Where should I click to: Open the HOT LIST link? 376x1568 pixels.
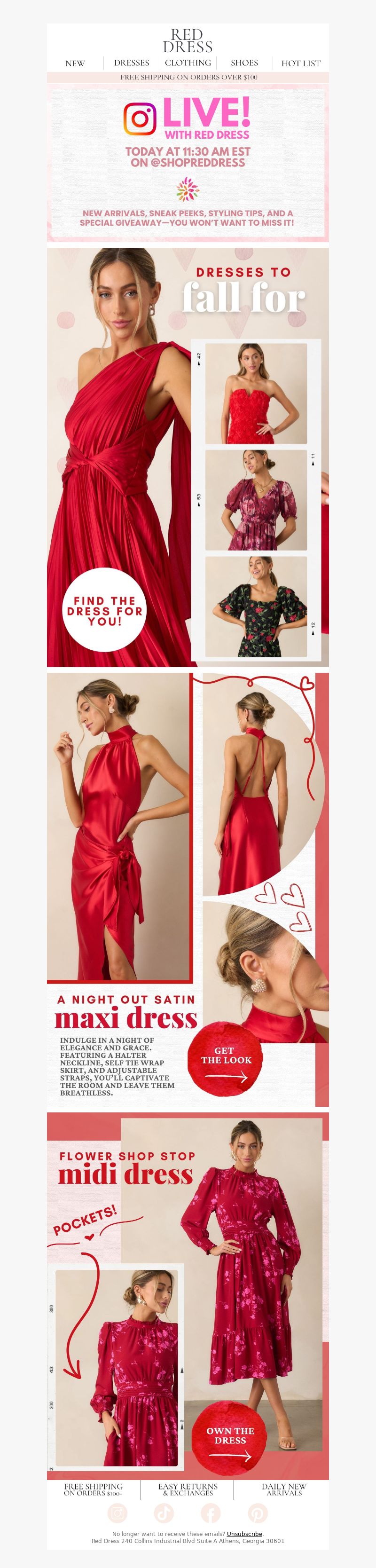click(300, 63)
